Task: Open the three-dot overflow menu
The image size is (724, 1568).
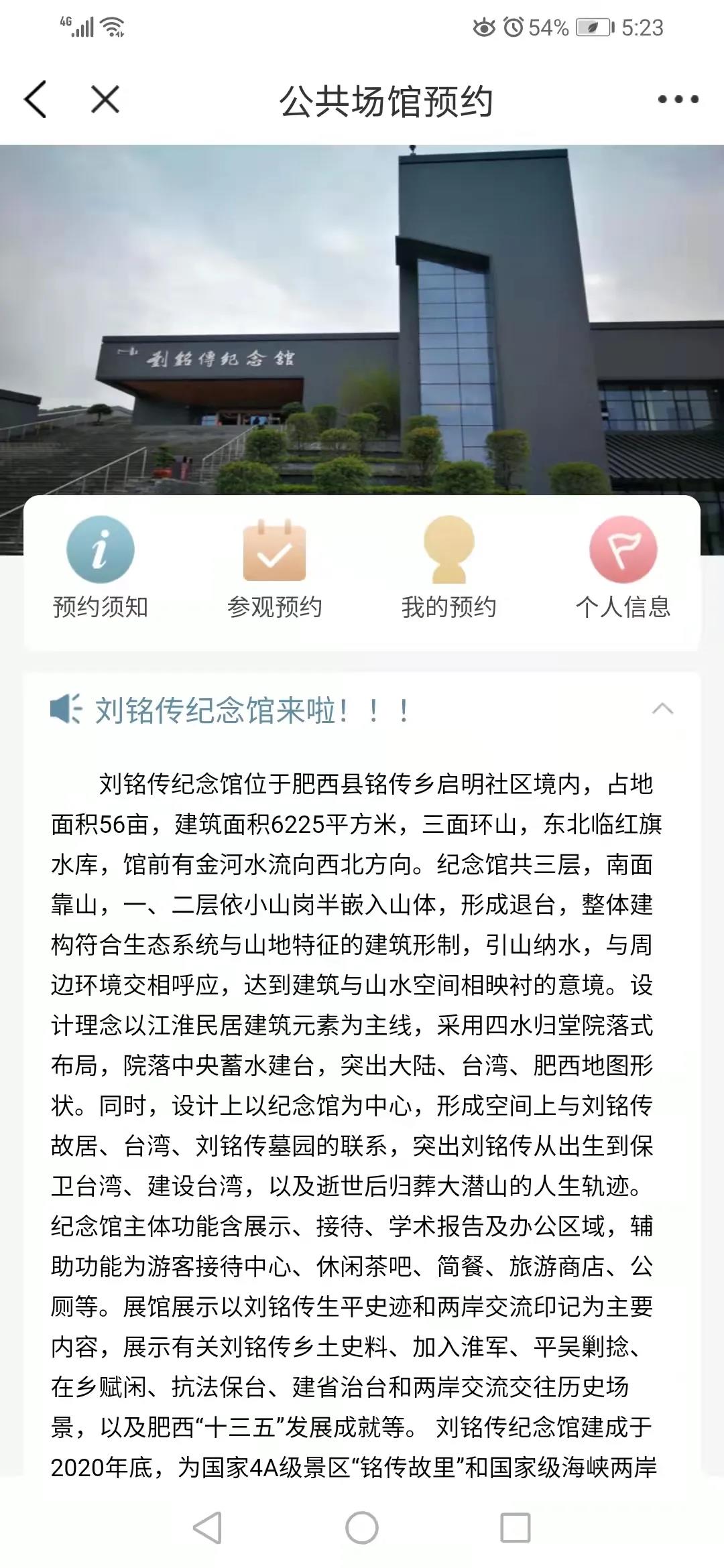Action: (x=678, y=100)
